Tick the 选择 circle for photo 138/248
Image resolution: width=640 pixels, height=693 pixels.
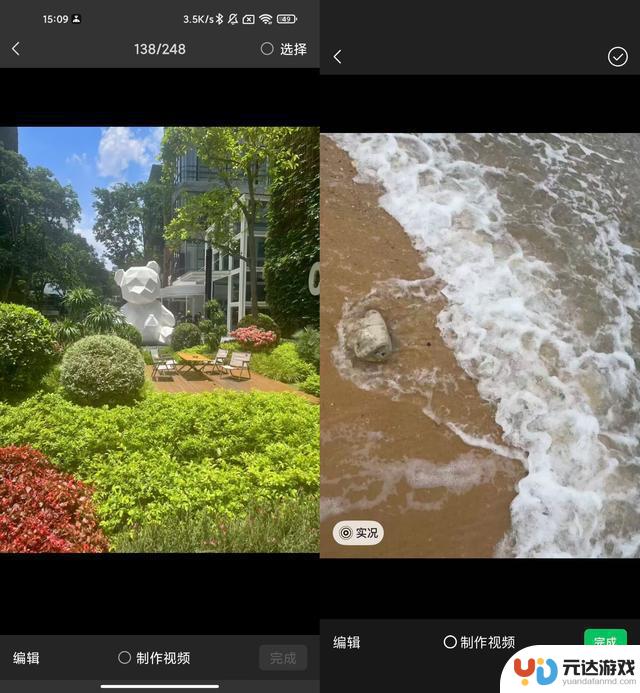(x=267, y=48)
